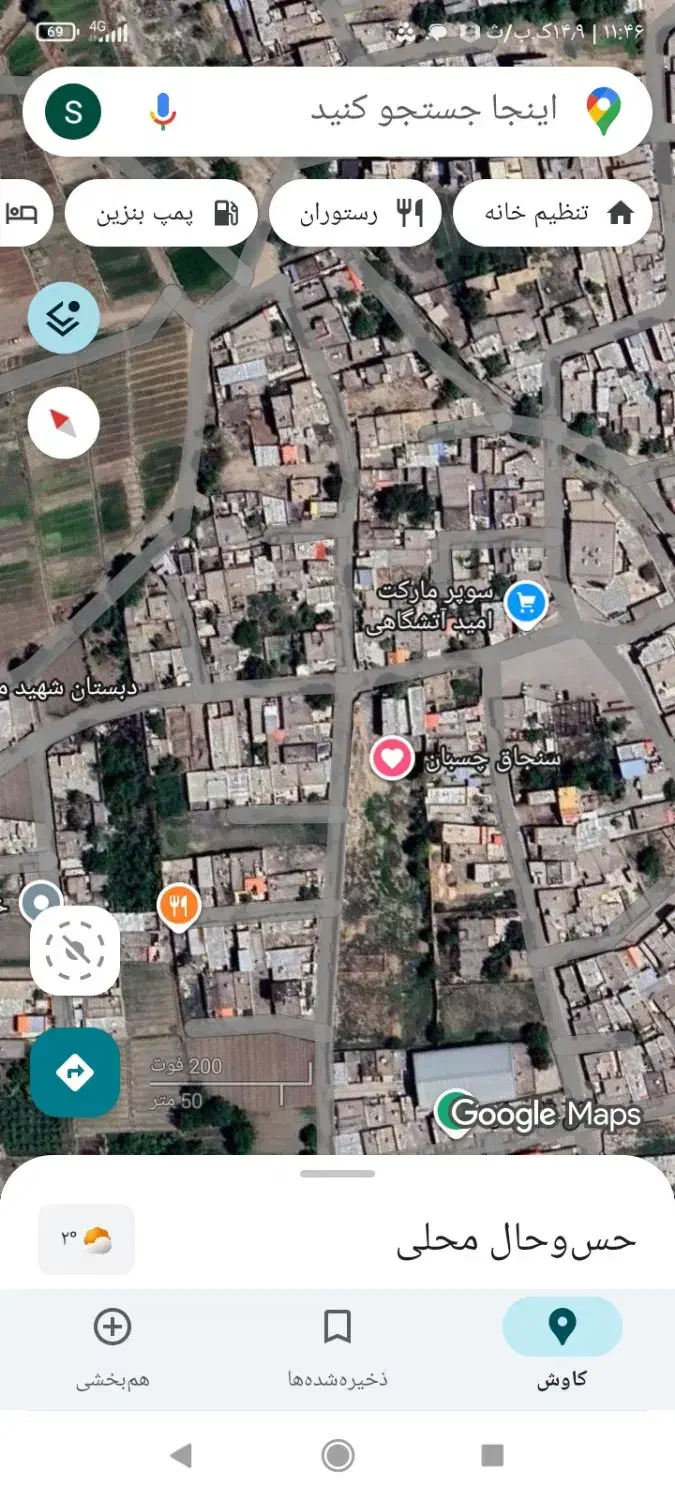Select the 'تنظیم خانه' chip

552,213
